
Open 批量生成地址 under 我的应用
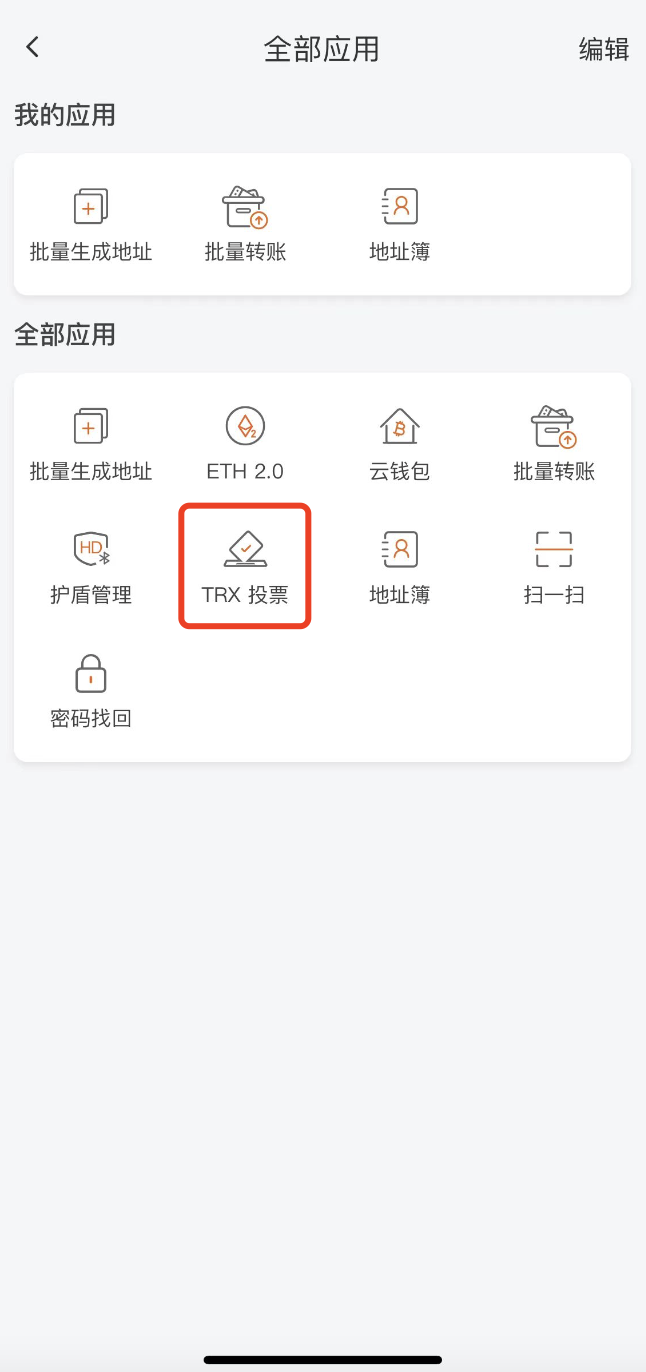[91, 224]
